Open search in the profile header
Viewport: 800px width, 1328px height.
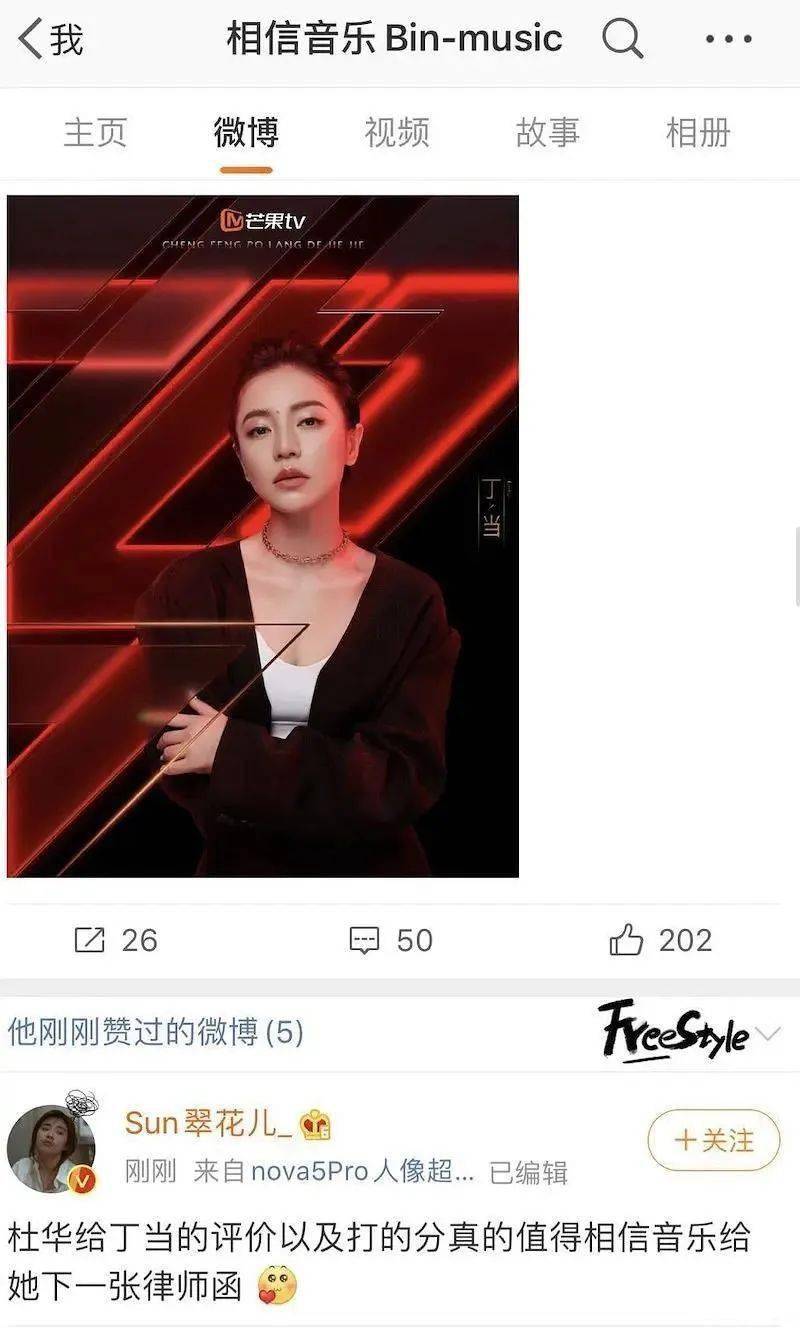[x=622, y=40]
